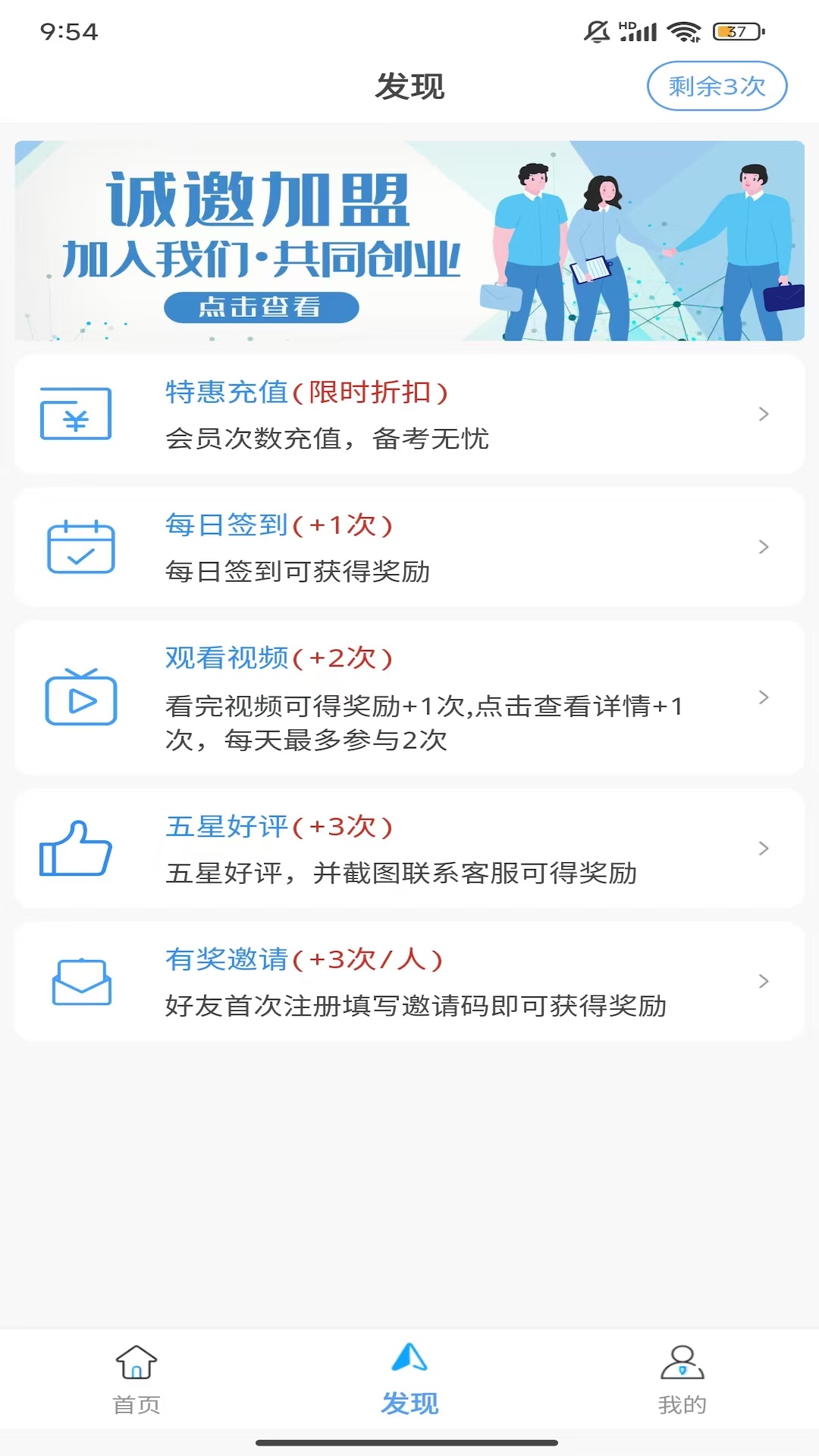Open the 我的 profile icon
Viewport: 819px width, 1456px height.
click(x=682, y=1360)
